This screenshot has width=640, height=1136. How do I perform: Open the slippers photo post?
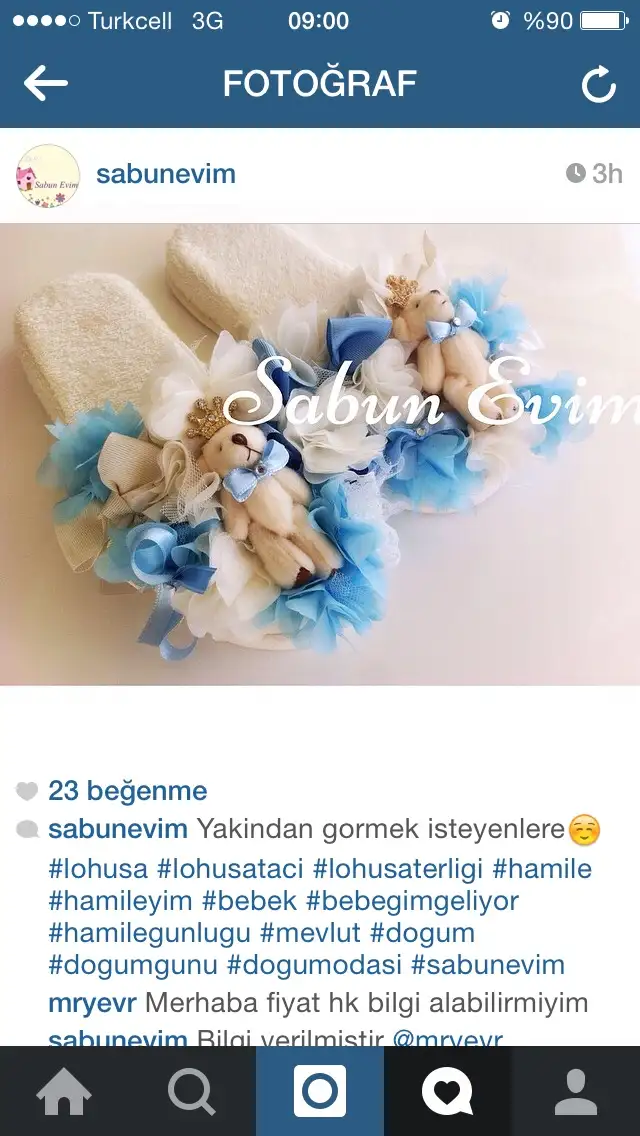pyautogui.click(x=320, y=454)
